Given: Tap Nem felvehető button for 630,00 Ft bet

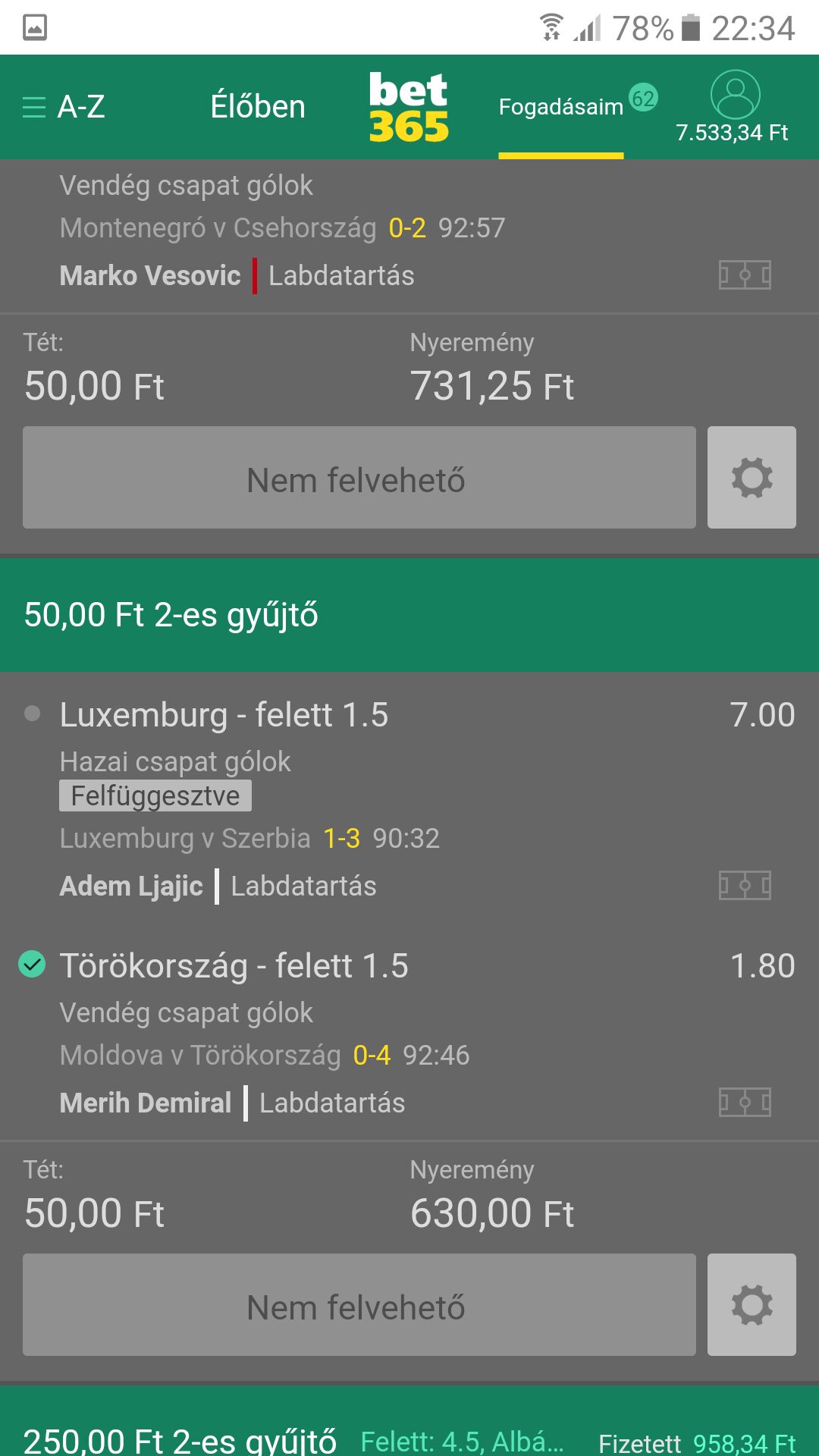Looking at the screenshot, I should pos(359,1305).
